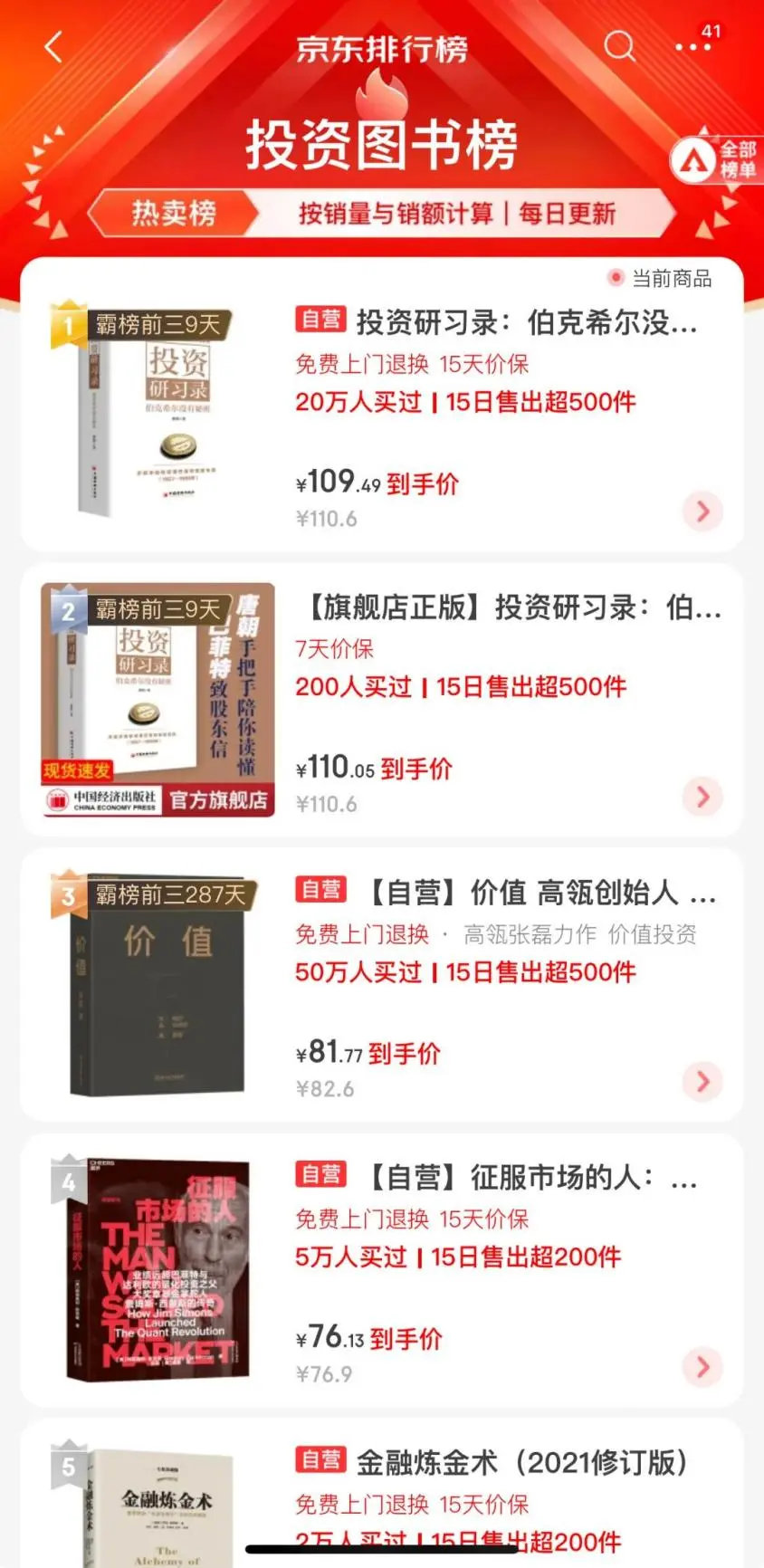Open search in the ranking page

coord(619,45)
